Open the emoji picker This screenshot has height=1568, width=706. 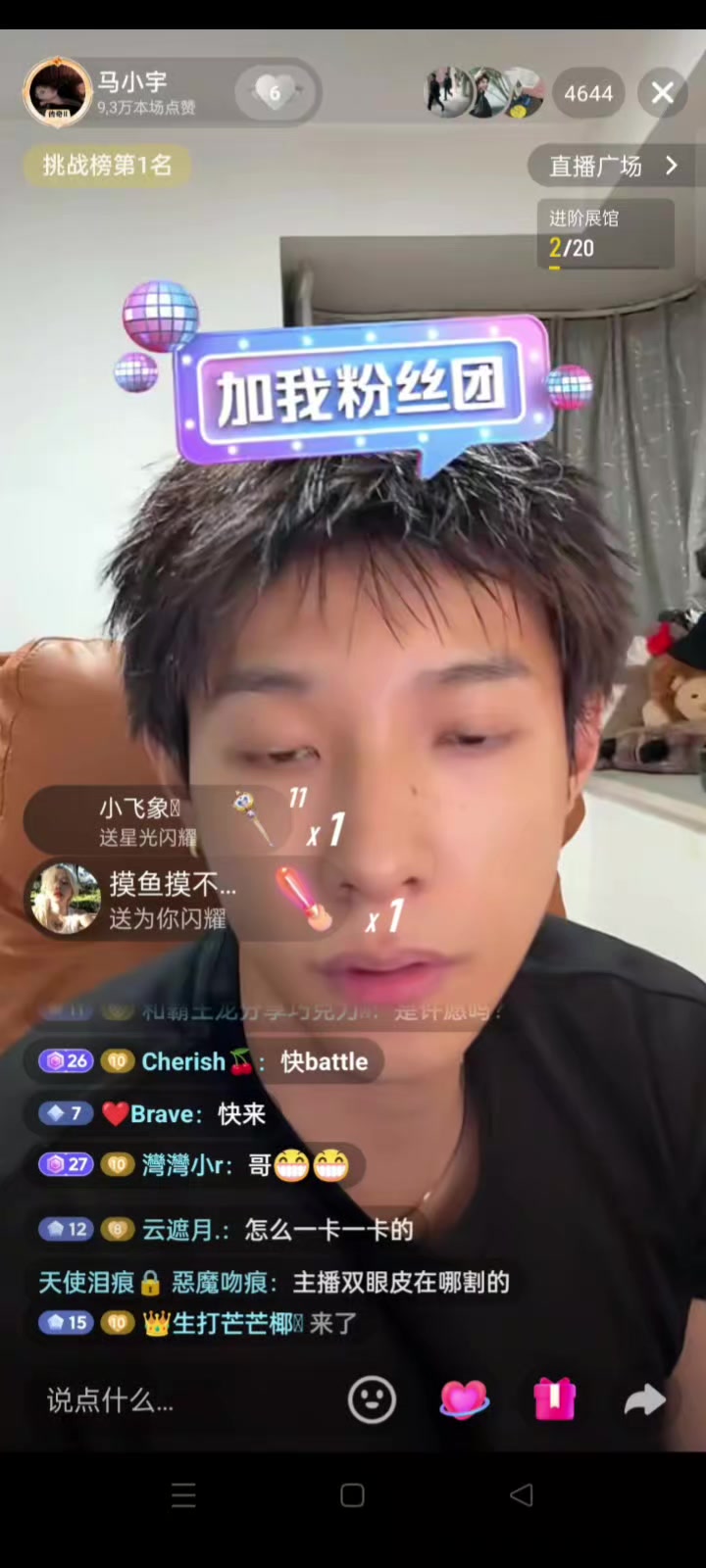373,1399
